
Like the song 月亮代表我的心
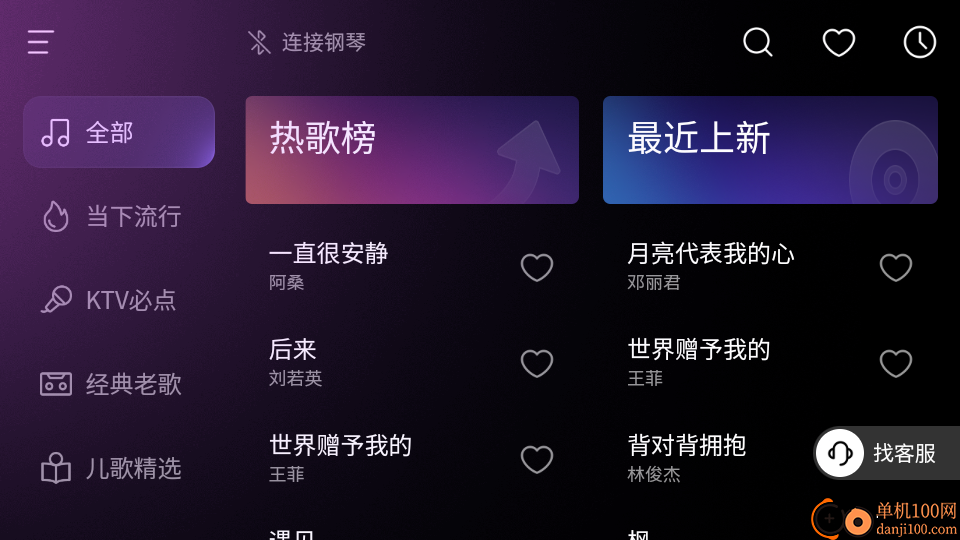tap(895, 267)
